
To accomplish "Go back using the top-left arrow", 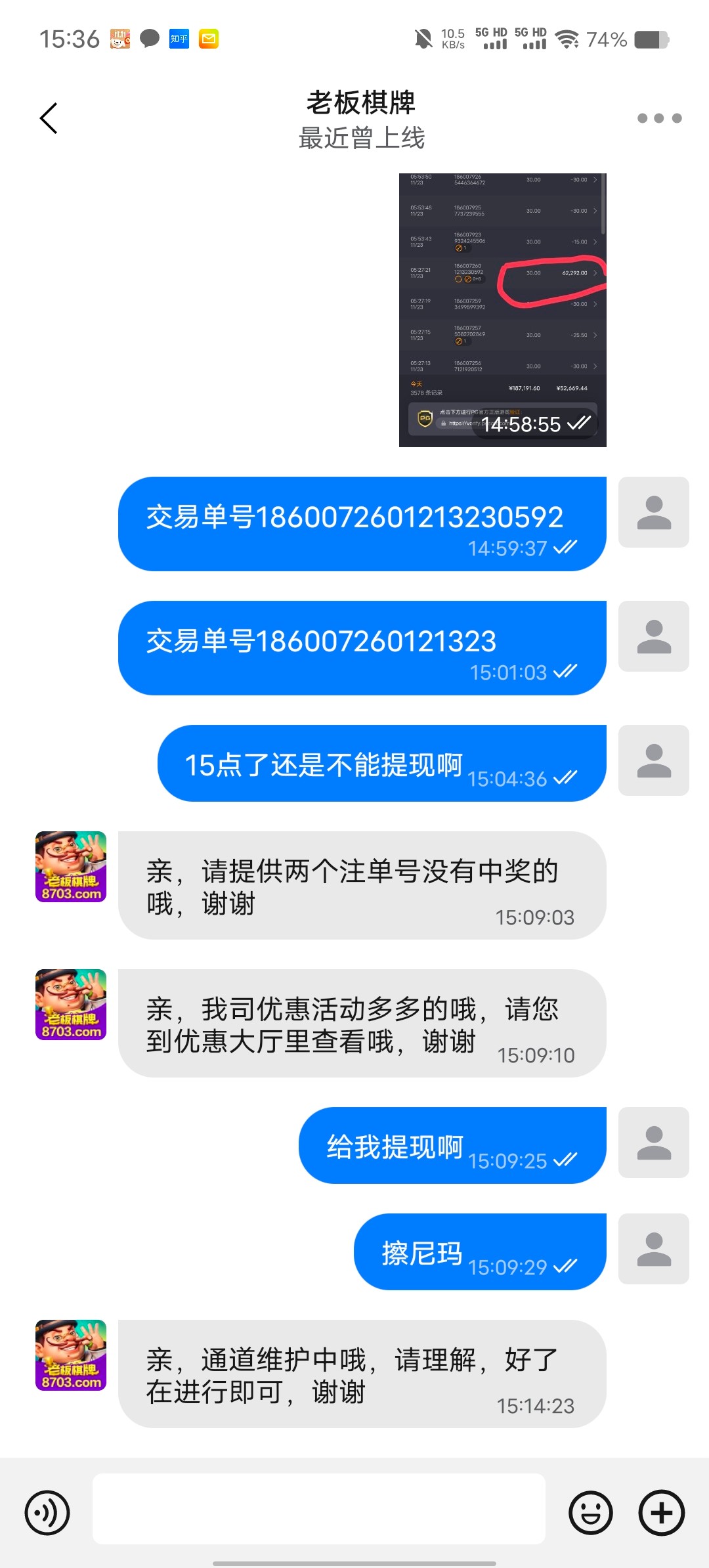I will click(49, 118).
